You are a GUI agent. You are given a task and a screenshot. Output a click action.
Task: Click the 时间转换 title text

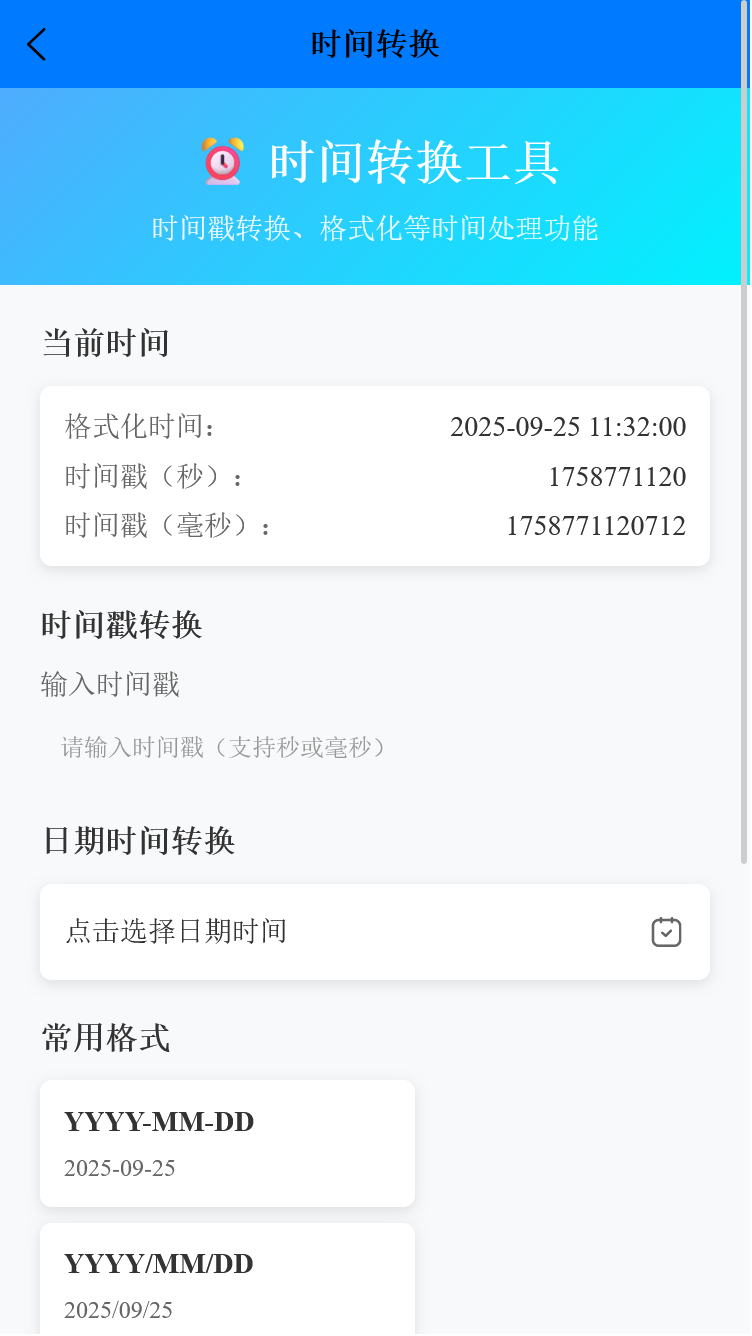[x=376, y=44]
